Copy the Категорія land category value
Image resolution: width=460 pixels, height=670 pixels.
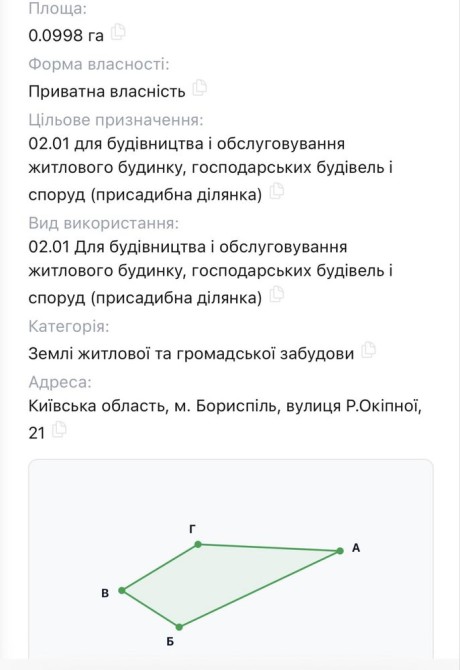[x=368, y=350]
